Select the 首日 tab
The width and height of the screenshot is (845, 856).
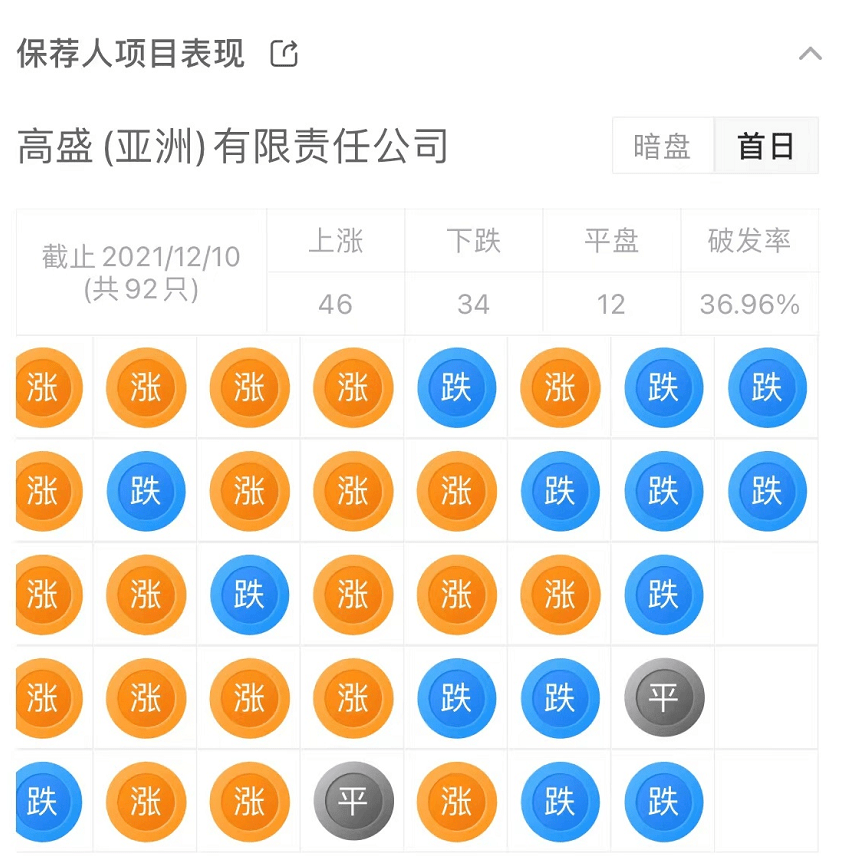click(766, 146)
